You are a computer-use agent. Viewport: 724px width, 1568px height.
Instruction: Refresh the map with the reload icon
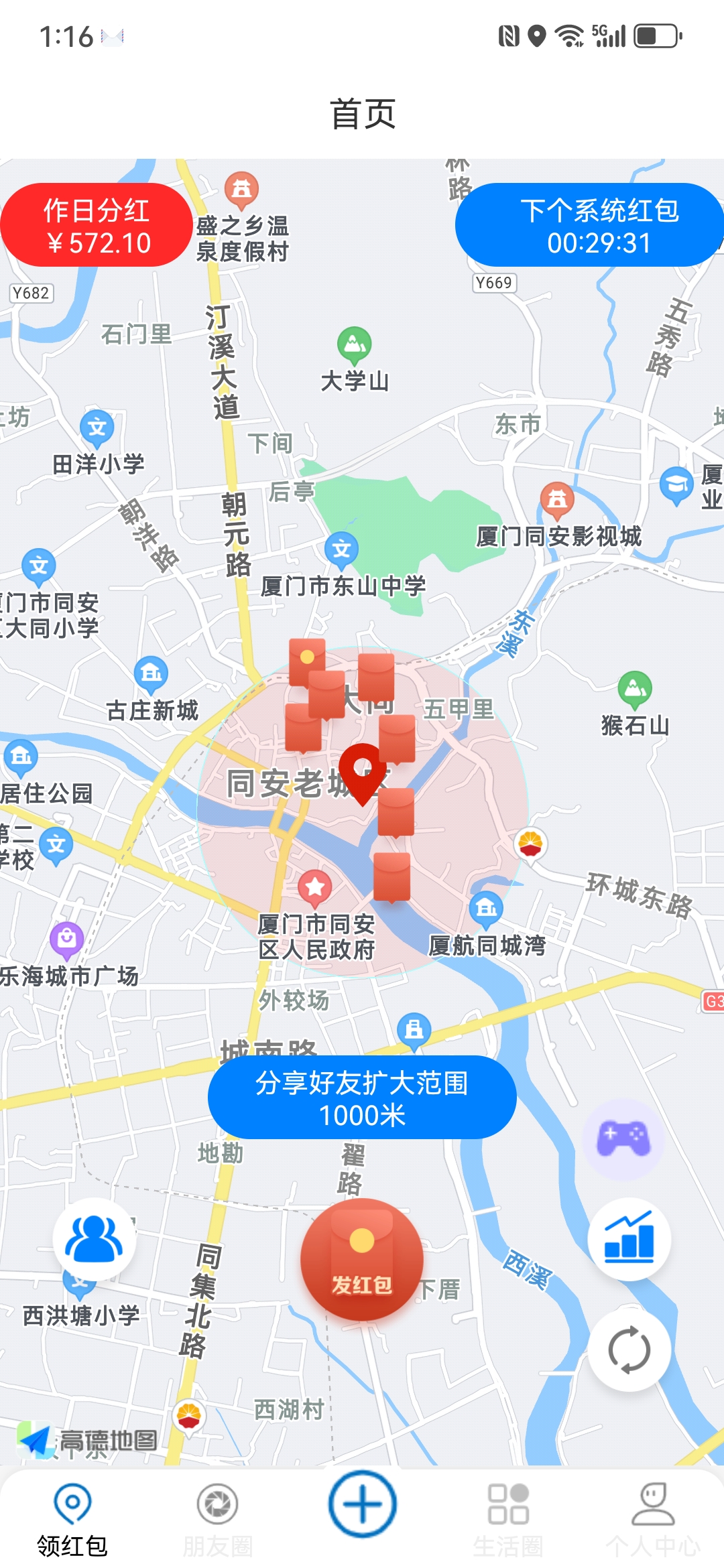[x=629, y=1349]
